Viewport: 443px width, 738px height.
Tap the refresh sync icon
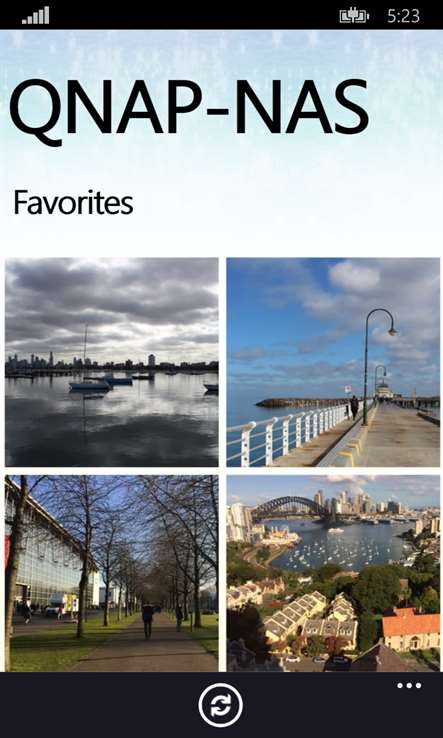220,705
